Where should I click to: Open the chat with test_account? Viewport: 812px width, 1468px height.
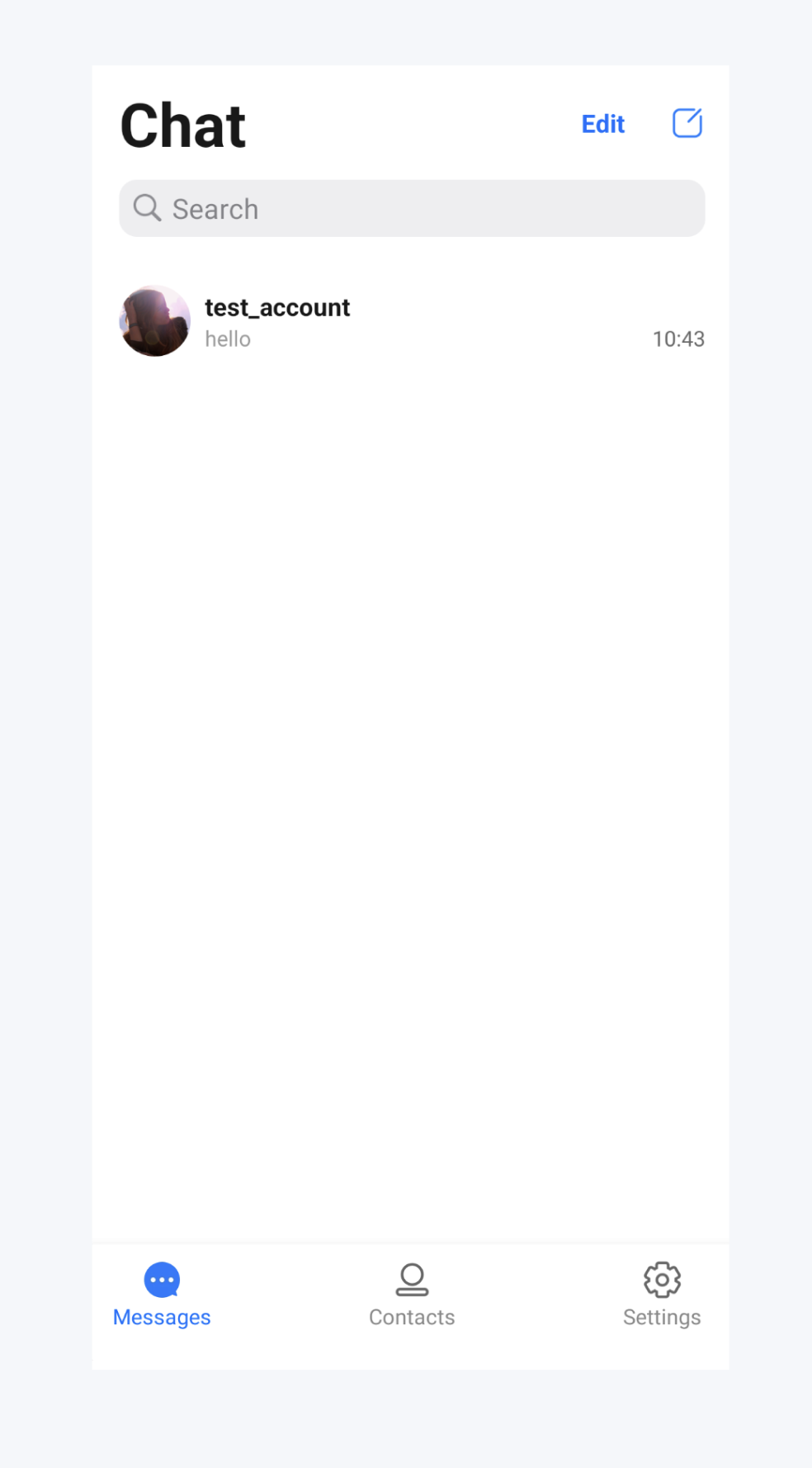[411, 322]
